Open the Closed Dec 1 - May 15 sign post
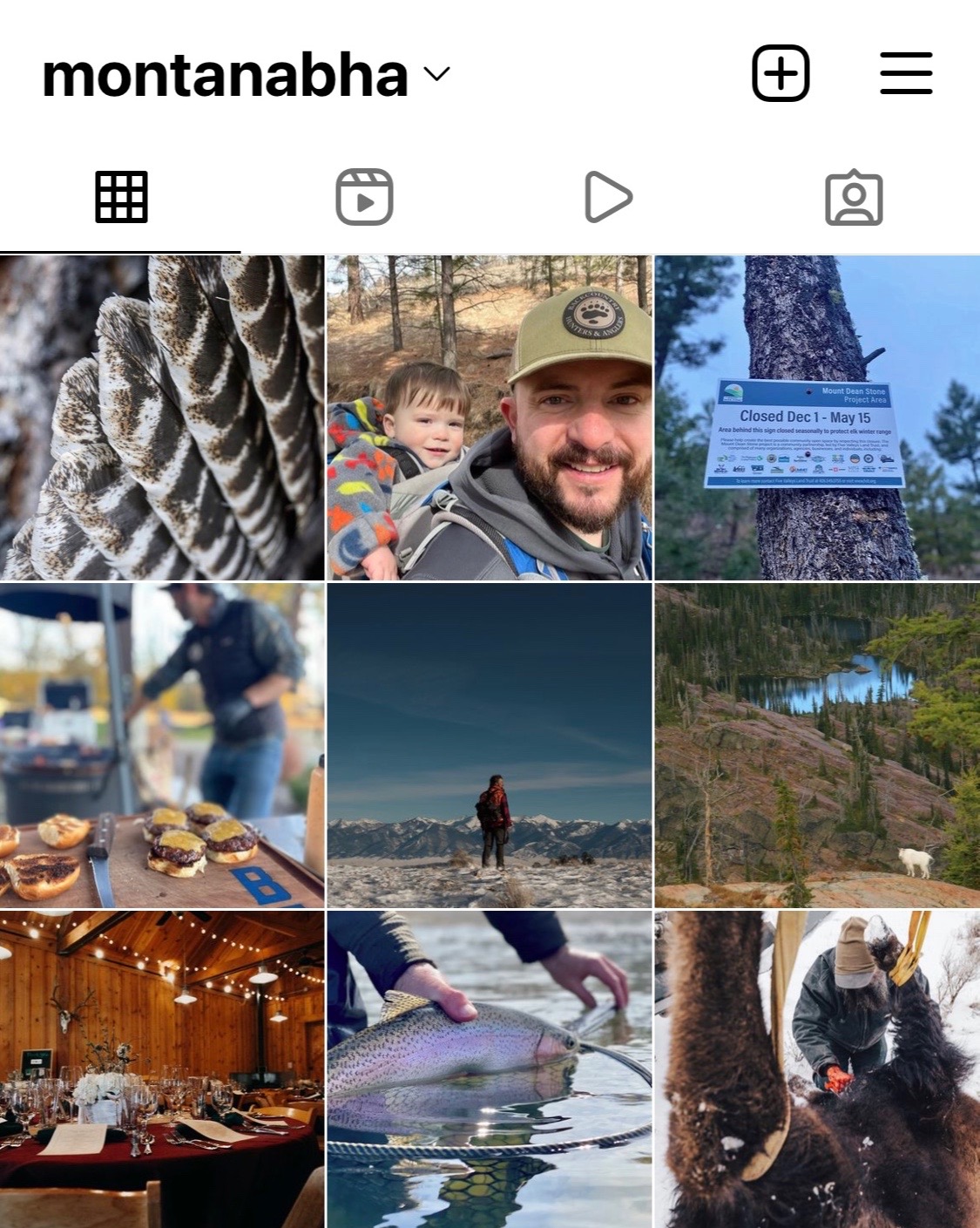980x1228 pixels. [x=817, y=417]
